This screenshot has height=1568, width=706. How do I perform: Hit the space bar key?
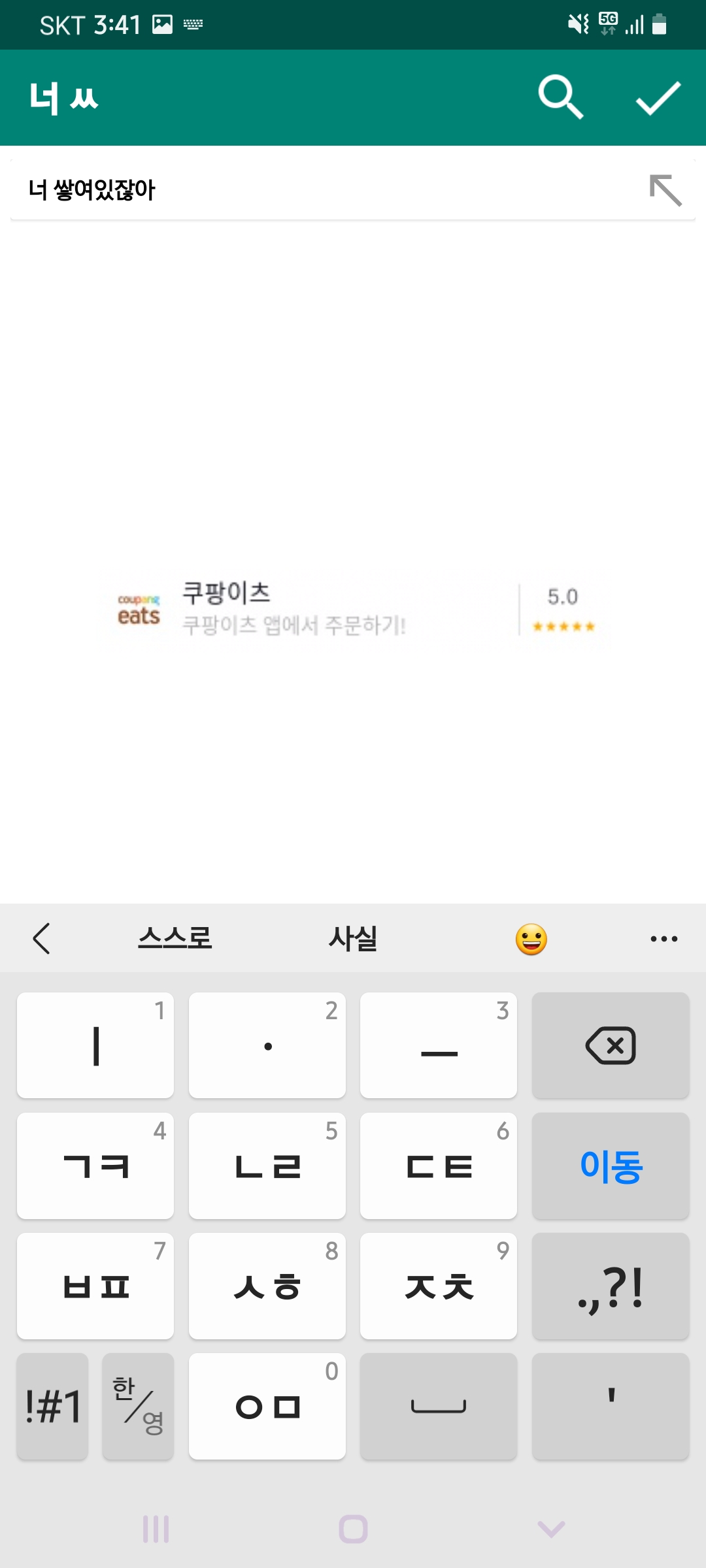pos(439,1406)
